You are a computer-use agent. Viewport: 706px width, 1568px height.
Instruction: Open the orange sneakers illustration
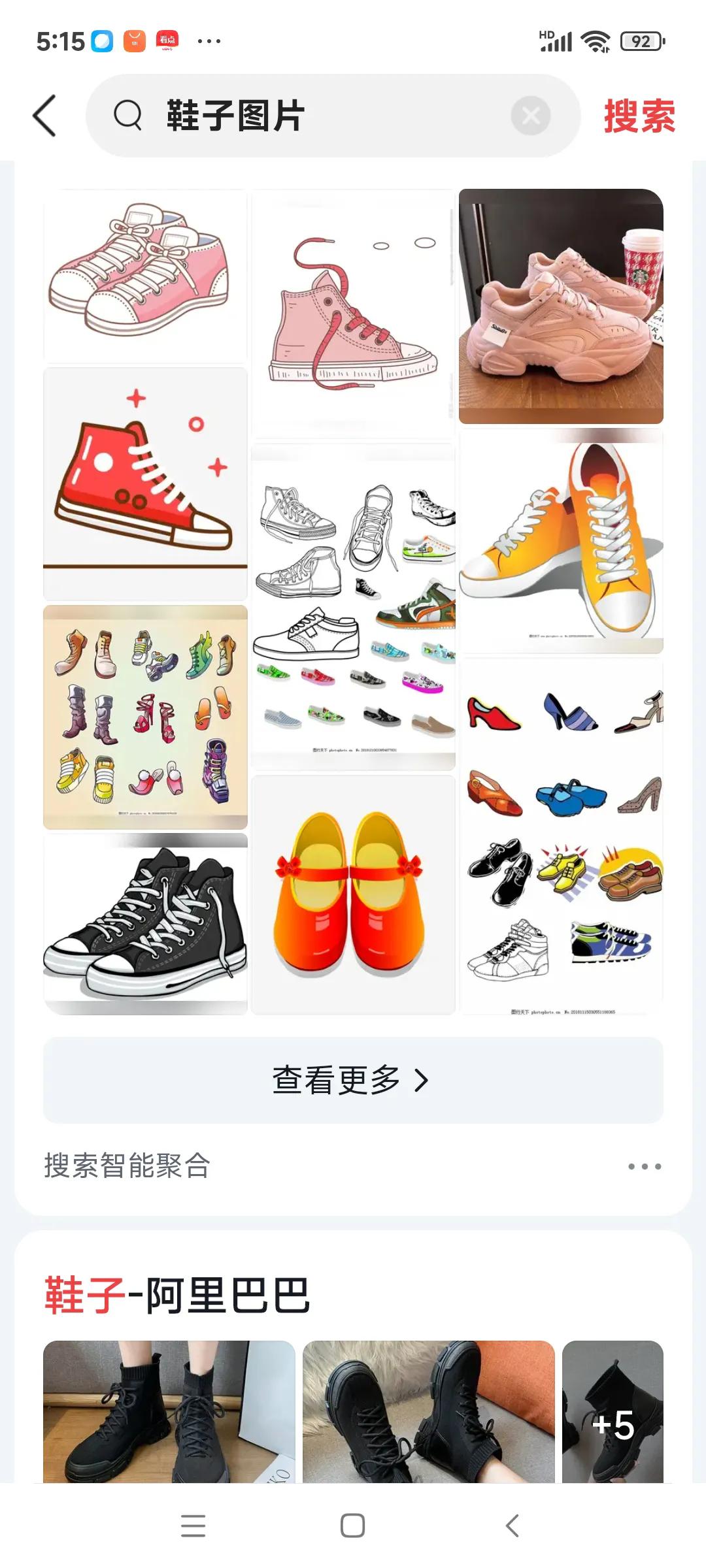(561, 541)
